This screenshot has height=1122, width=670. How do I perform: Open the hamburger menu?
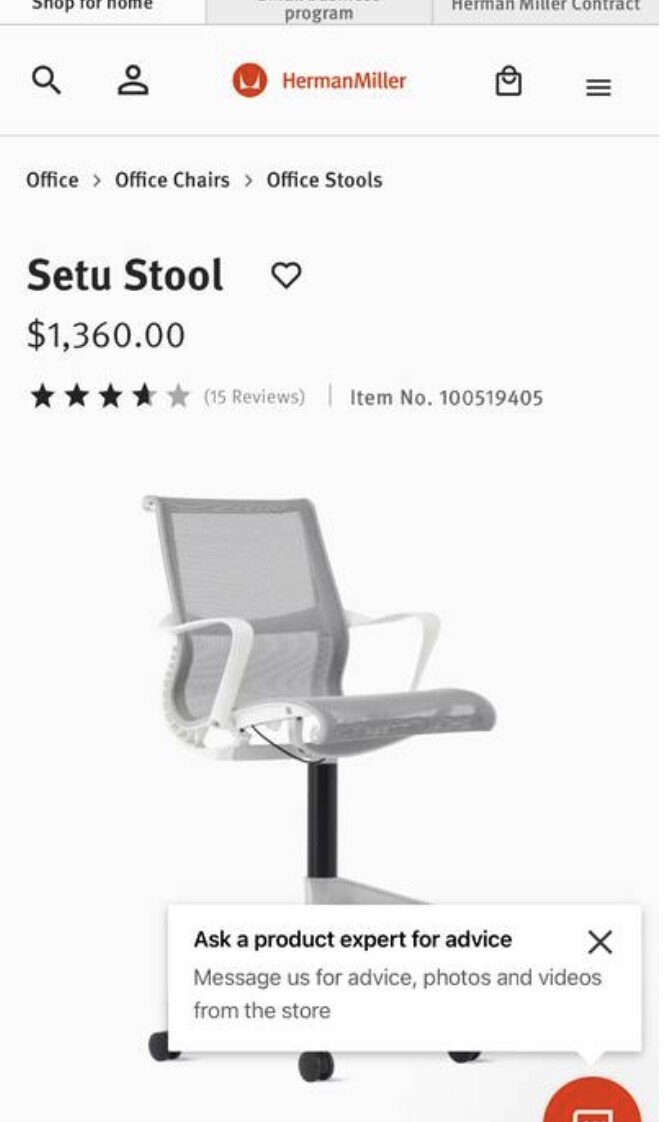tap(598, 88)
